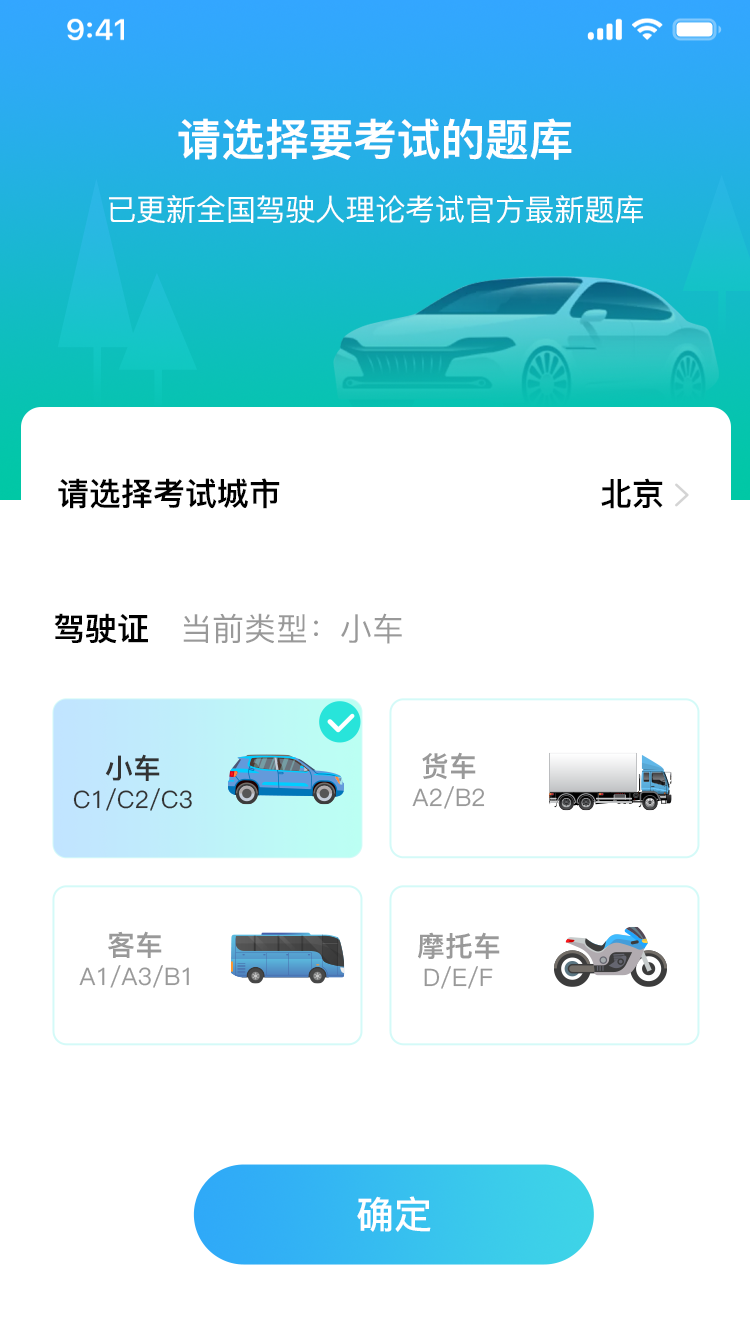Pick the 客车 A1/A3/B1 license type
Viewport: 750px width, 1334px height.
(x=207, y=965)
